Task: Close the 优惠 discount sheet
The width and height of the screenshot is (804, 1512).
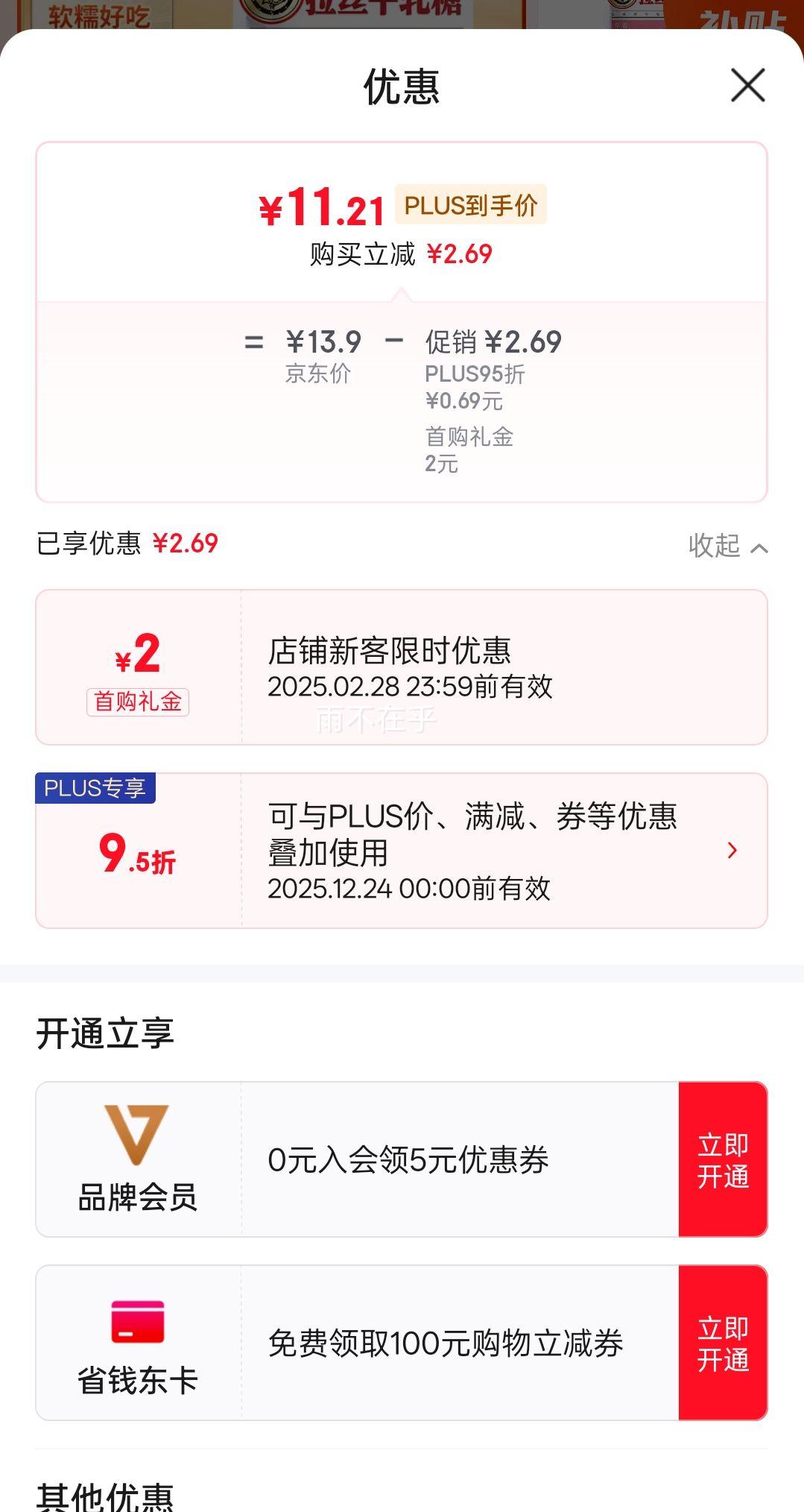Action: (748, 85)
